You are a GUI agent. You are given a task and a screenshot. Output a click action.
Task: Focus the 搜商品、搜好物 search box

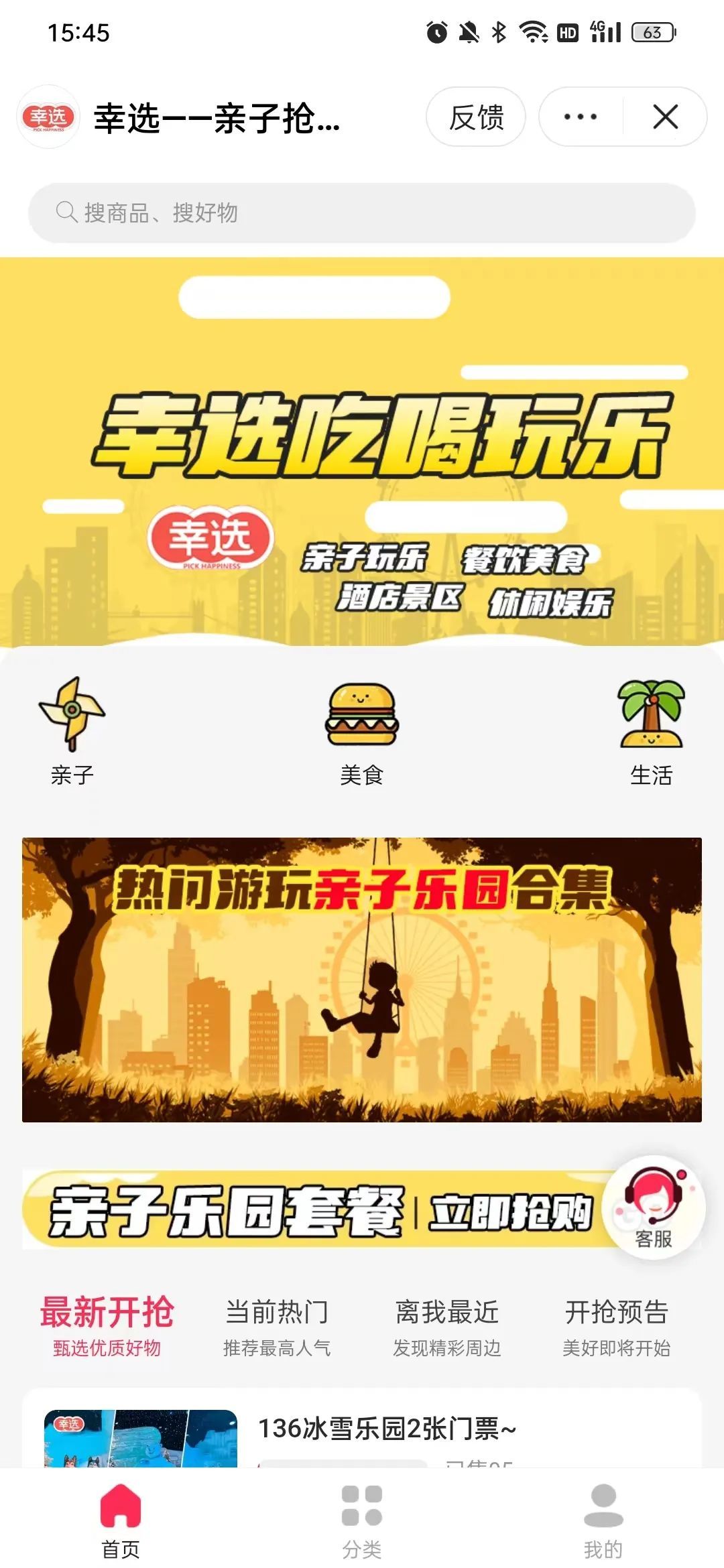(362, 213)
